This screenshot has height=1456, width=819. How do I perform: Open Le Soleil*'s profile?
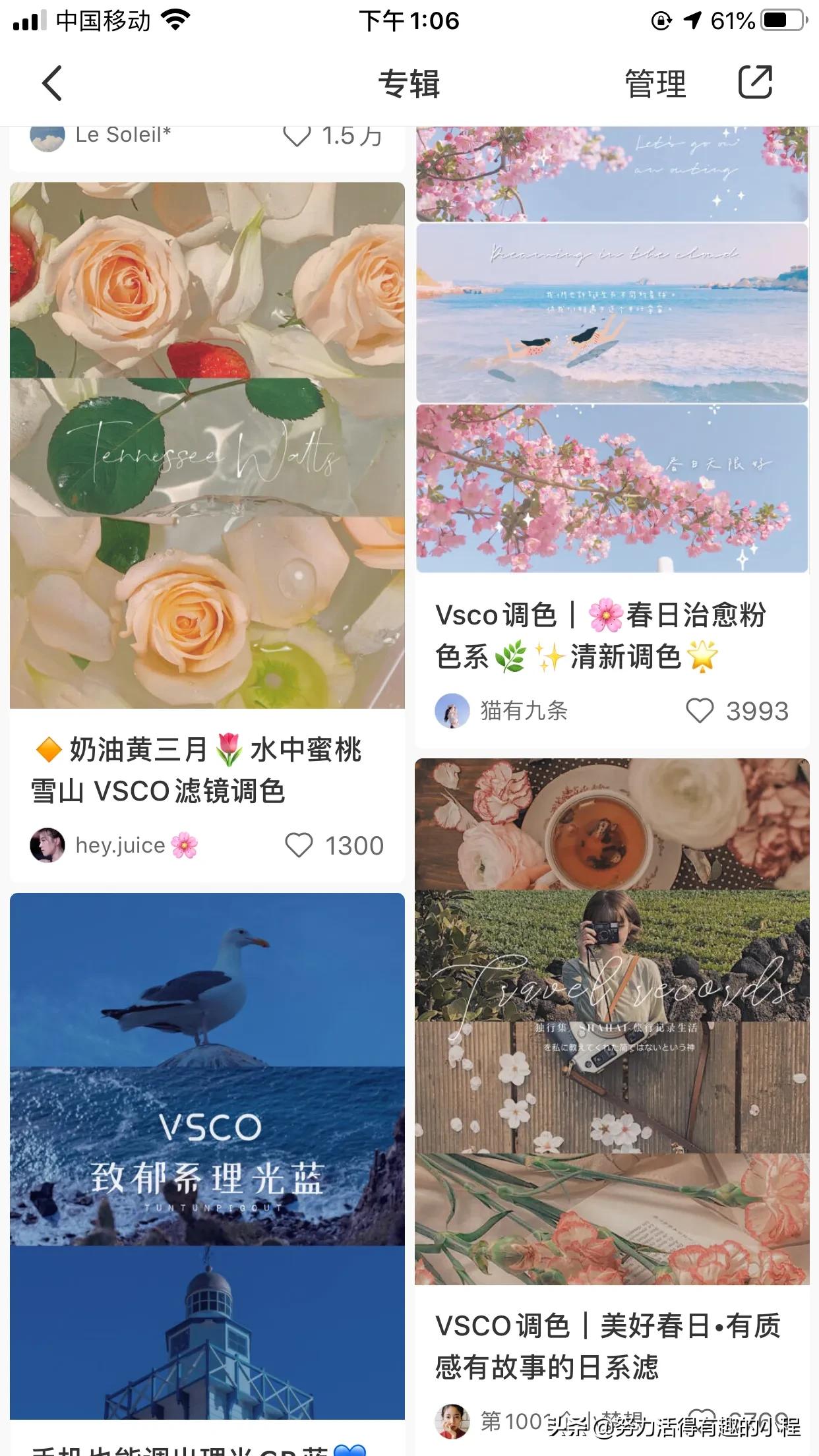[47, 136]
